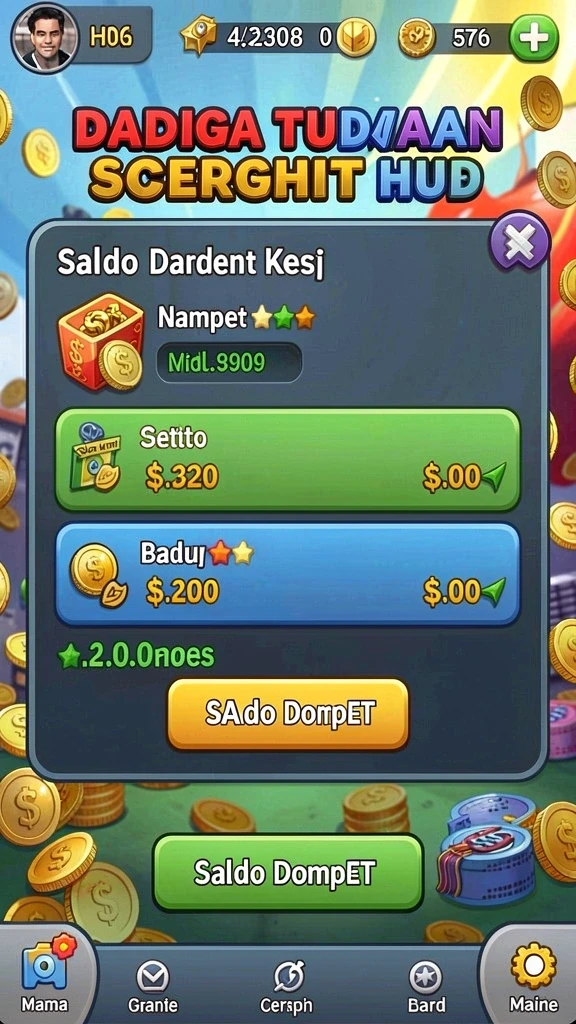Select the blue Baduj row
Image resolution: width=576 pixels, height=1024 pixels.
(287, 574)
